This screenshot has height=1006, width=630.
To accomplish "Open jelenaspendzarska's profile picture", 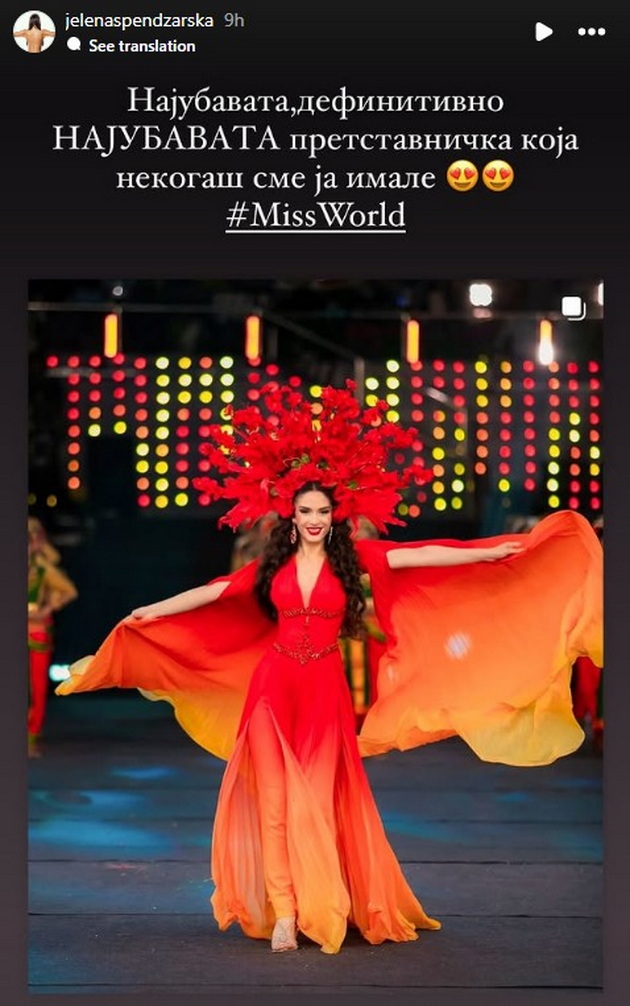I will tap(33, 32).
